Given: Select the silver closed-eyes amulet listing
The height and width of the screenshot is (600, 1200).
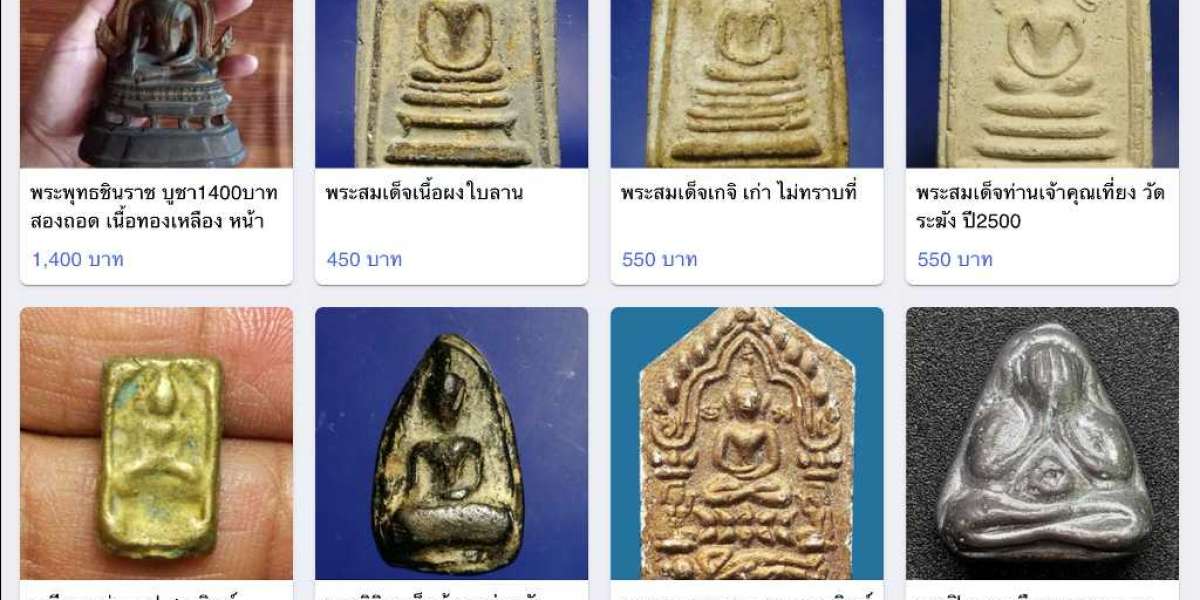Looking at the screenshot, I should tap(1041, 443).
